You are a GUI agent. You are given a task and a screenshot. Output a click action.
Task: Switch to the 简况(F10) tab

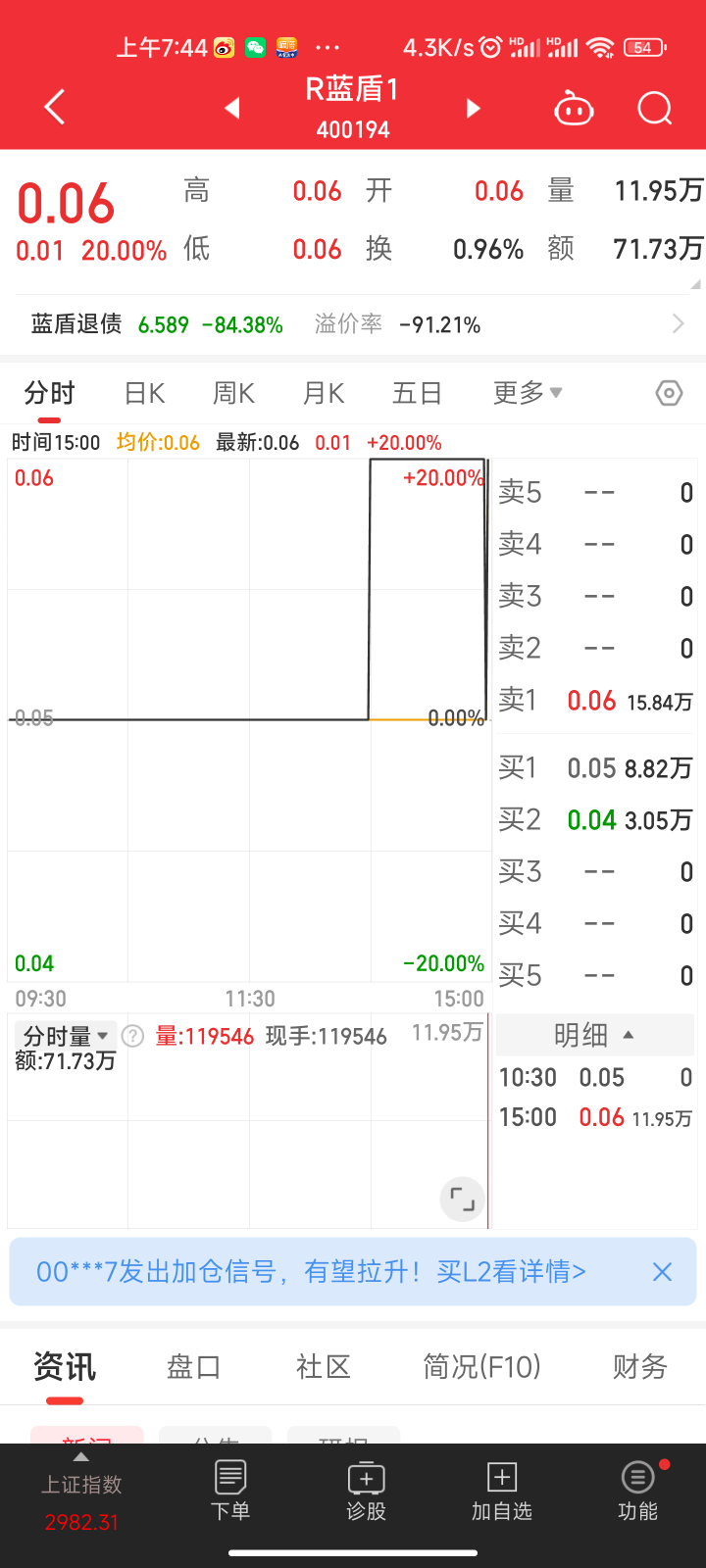coord(481,1367)
